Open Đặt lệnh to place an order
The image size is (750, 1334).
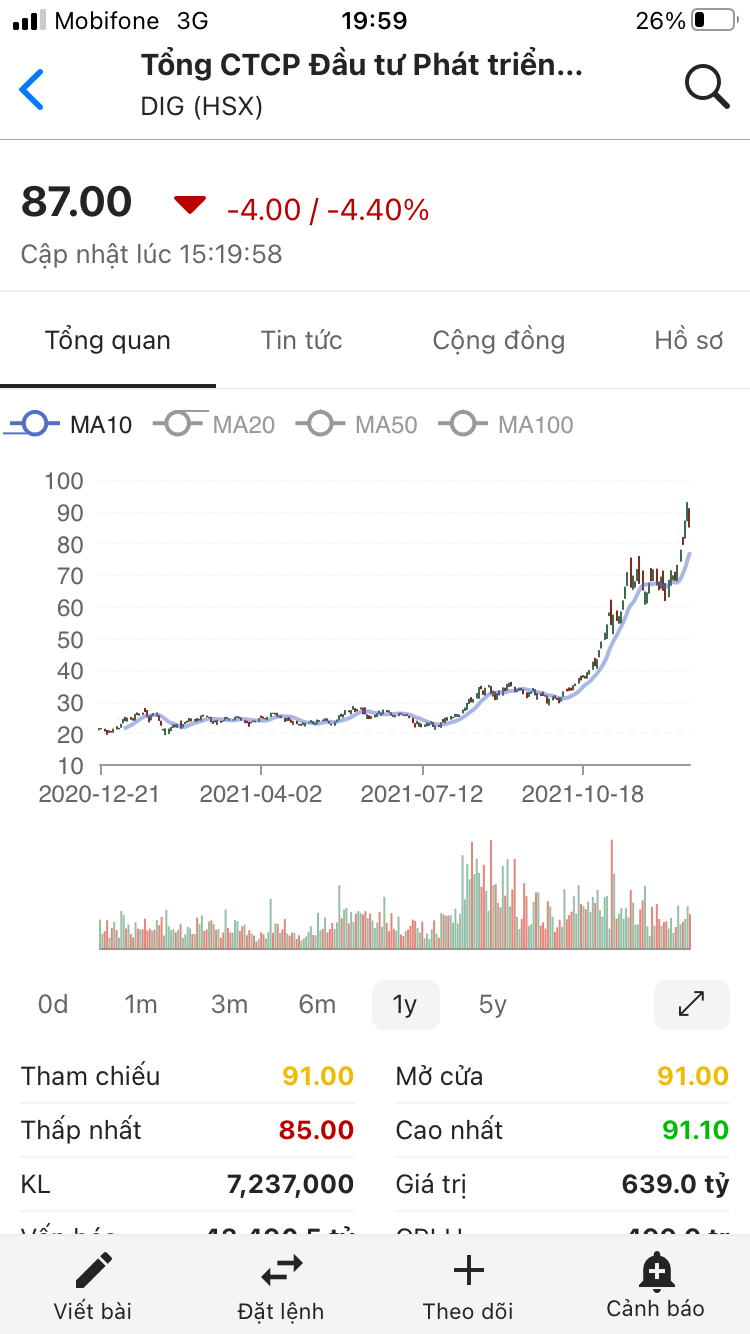click(281, 1287)
